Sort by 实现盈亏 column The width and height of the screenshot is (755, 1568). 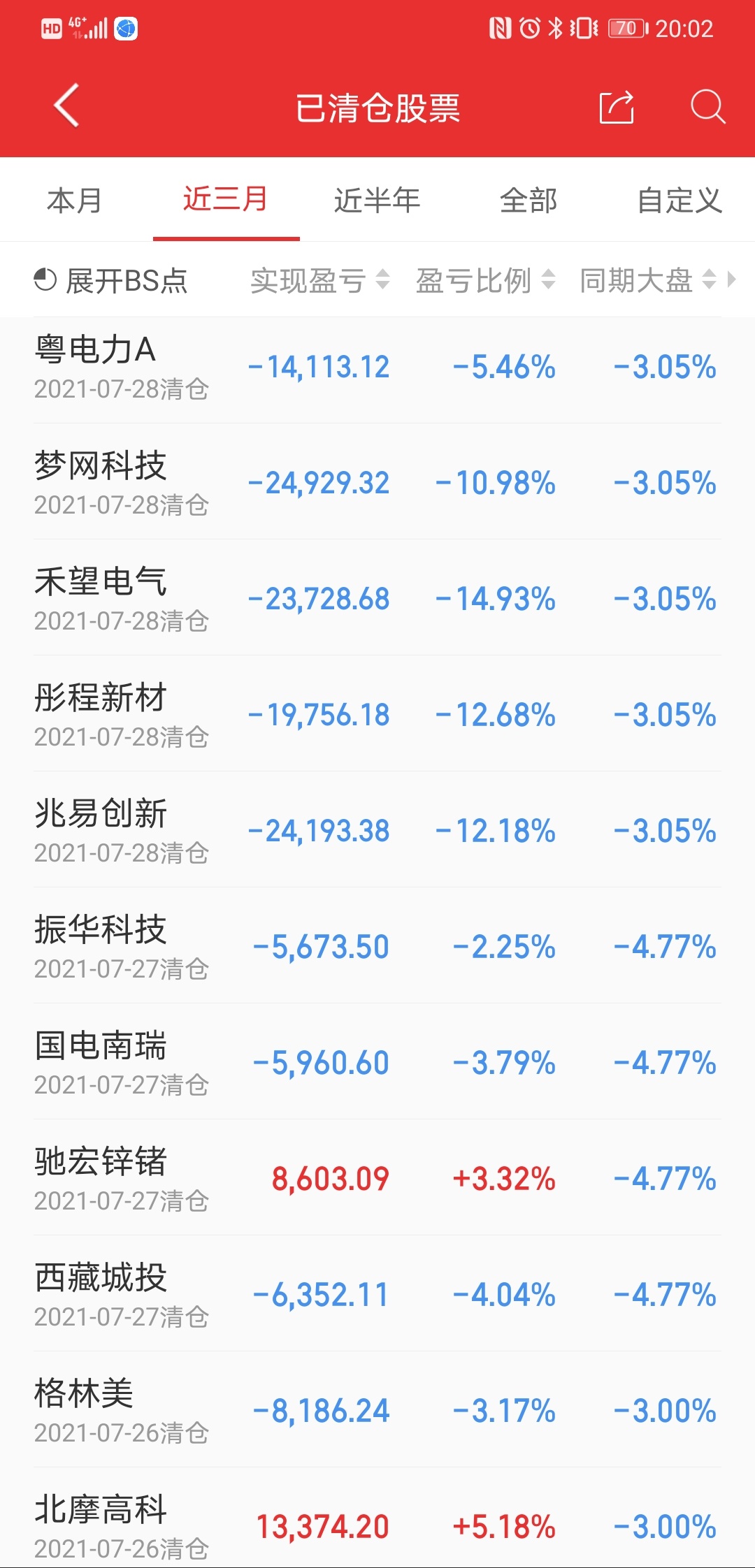pos(319,281)
